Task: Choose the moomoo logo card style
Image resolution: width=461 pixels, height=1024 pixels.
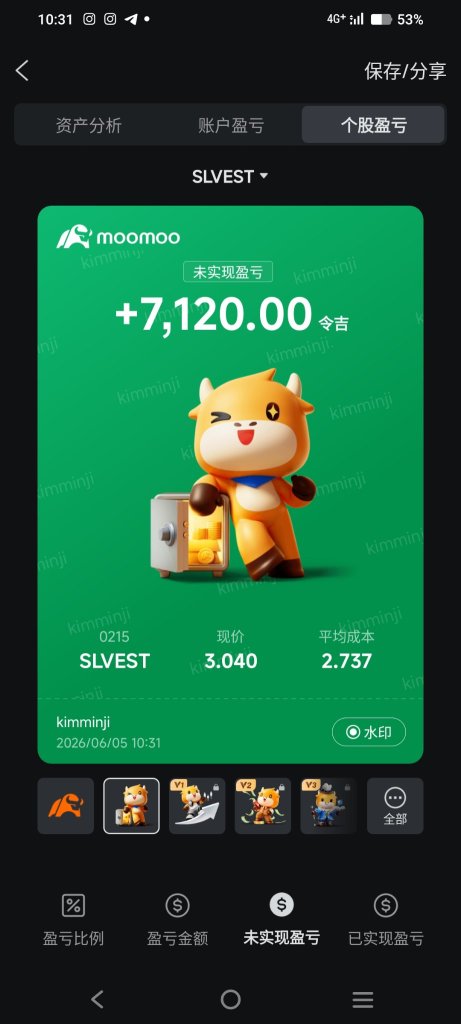Action: [65, 806]
